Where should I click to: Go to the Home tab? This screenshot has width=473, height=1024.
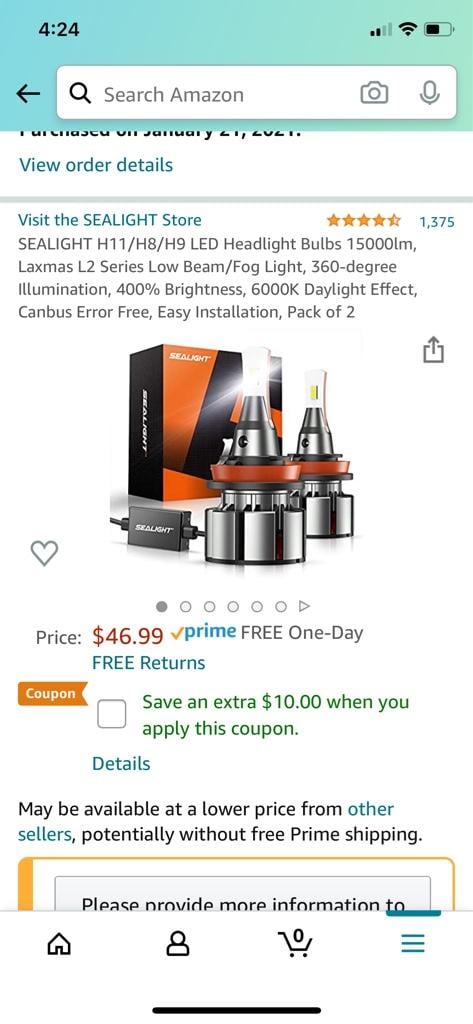59,943
